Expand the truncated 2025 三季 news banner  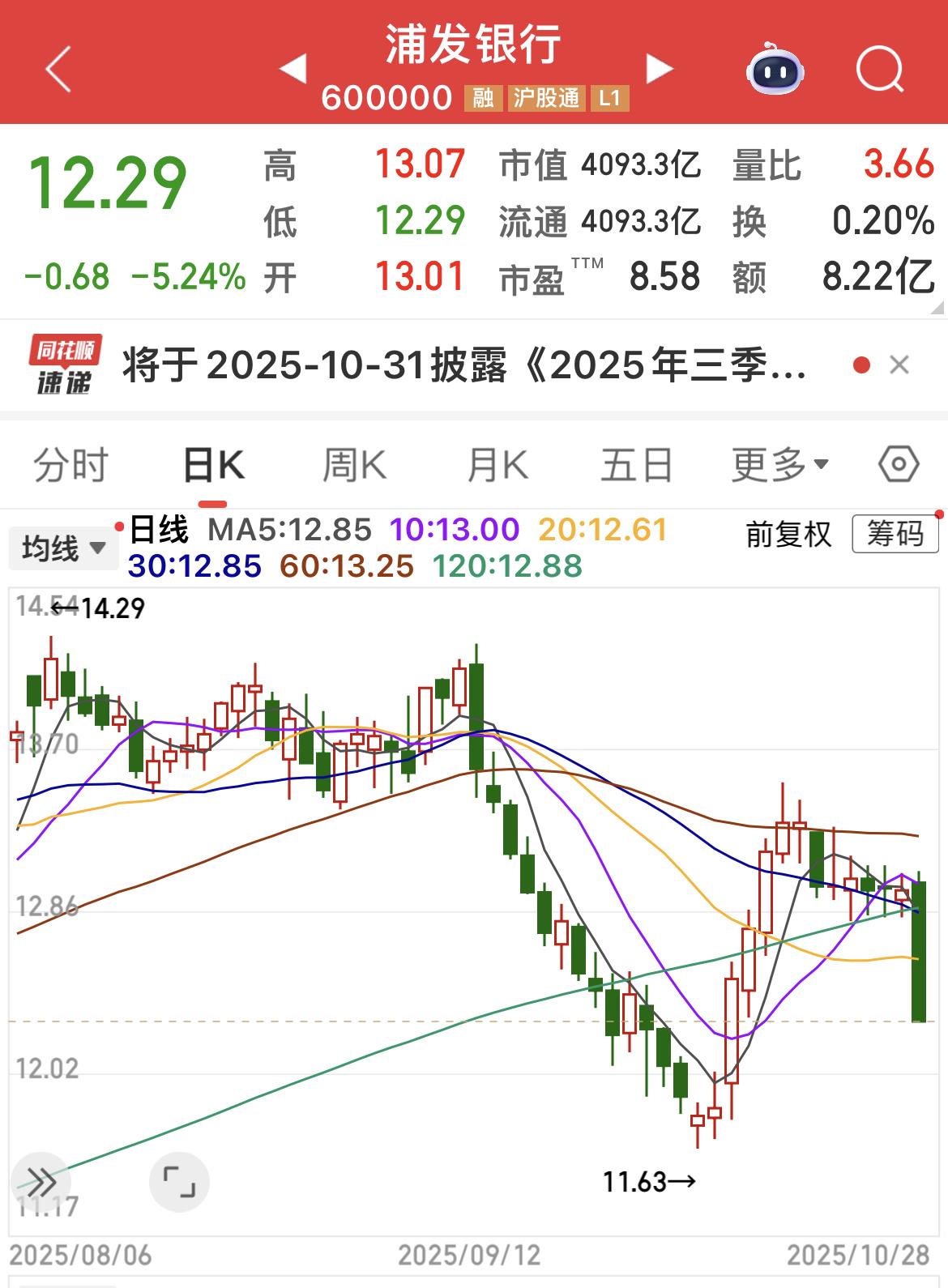tap(462, 366)
